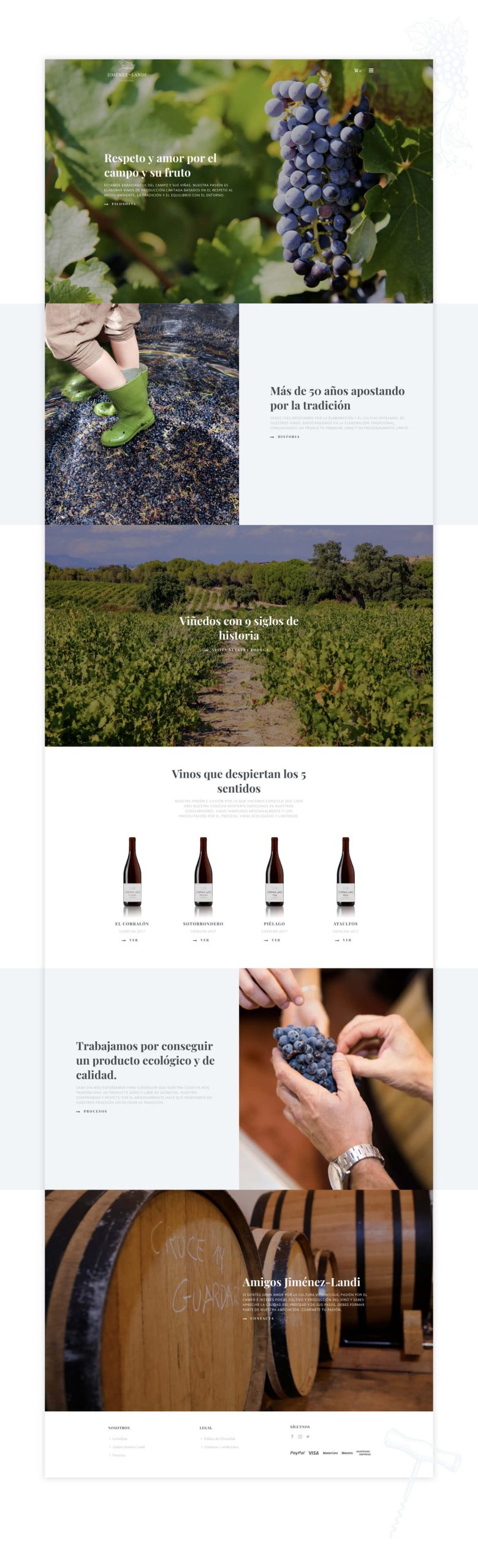Open La bodega footer link

pos(120,1439)
